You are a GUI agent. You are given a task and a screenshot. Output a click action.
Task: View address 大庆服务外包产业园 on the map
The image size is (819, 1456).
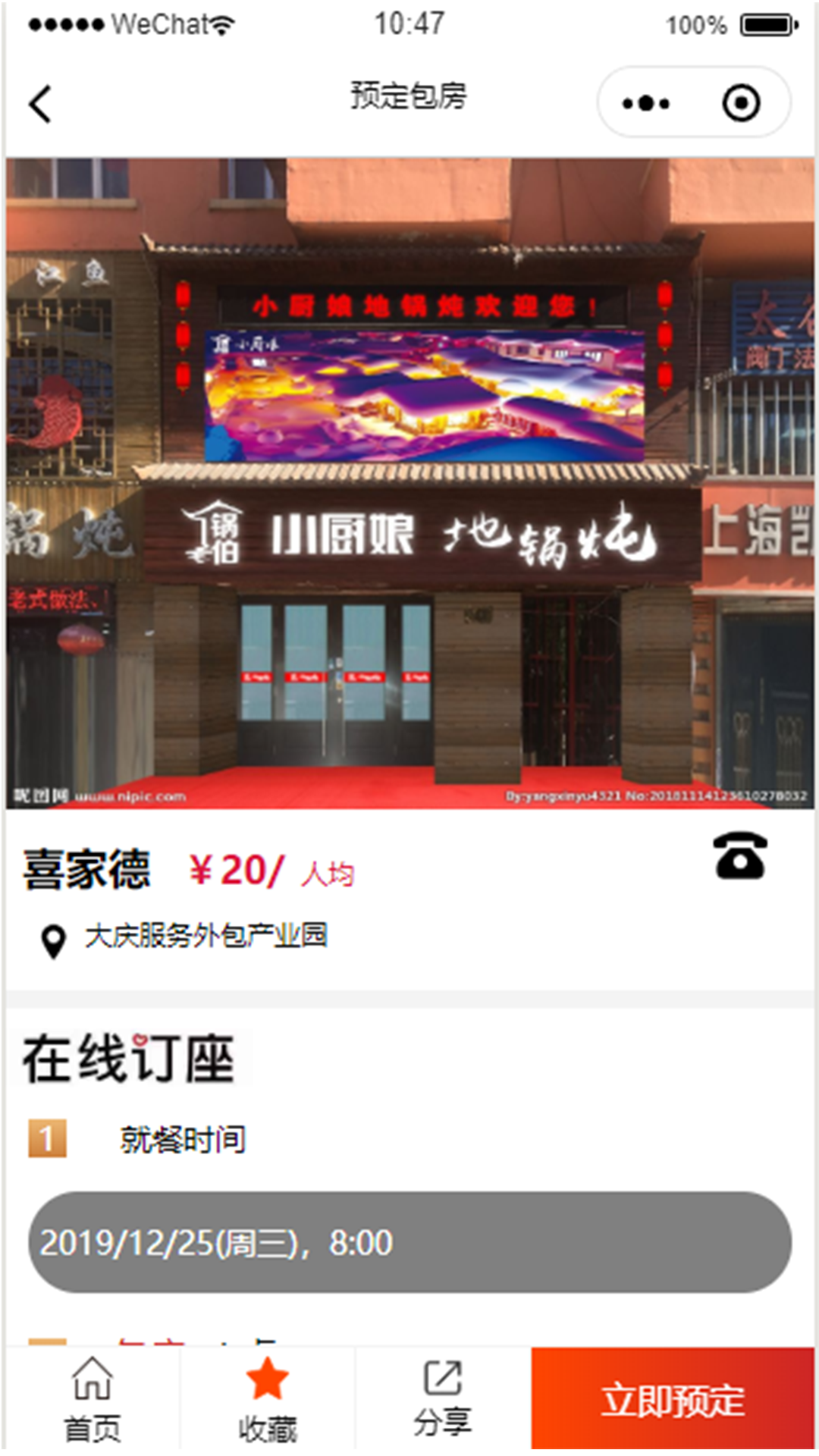[x=205, y=937]
